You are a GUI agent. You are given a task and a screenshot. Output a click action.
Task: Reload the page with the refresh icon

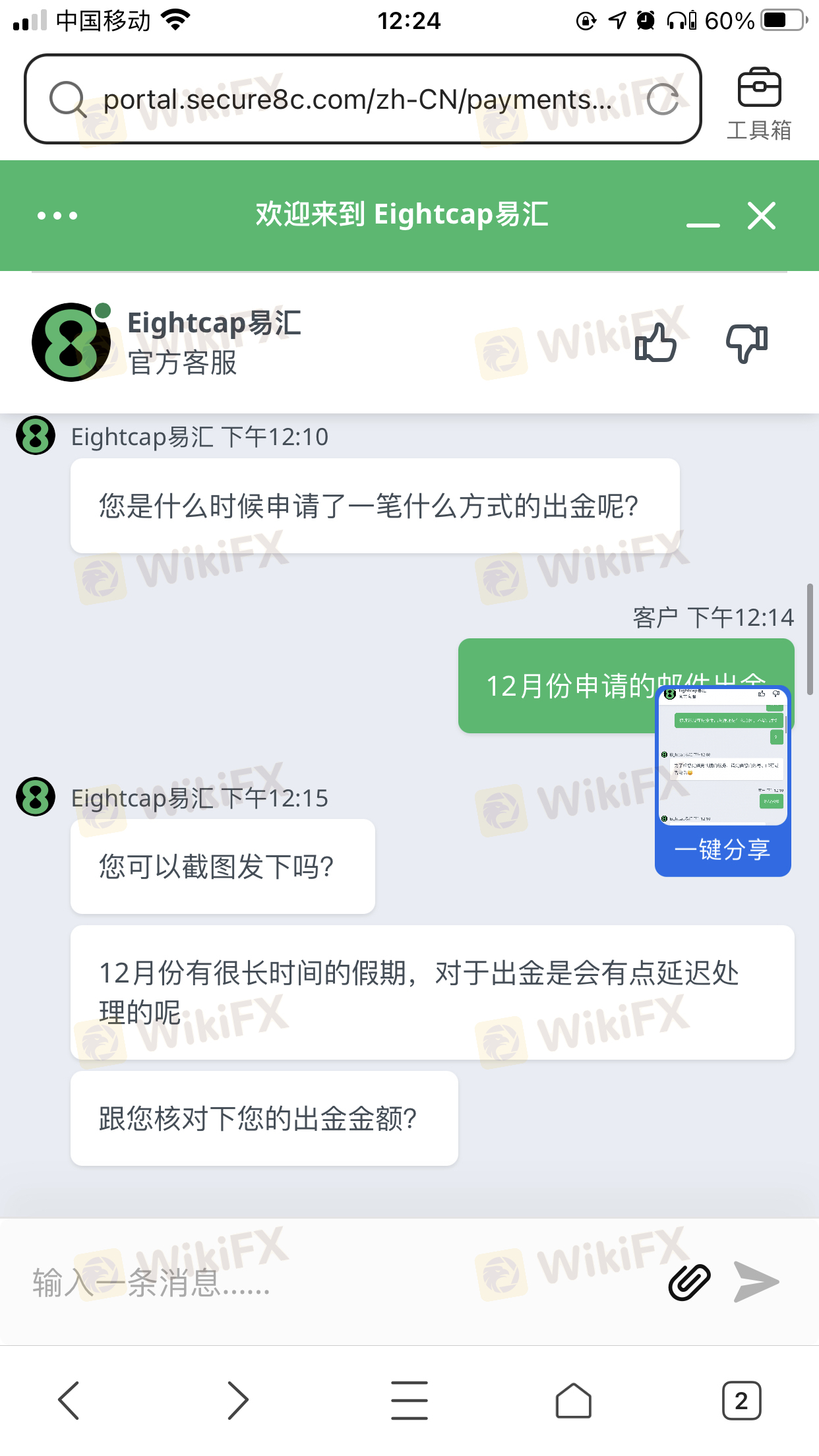coord(663,100)
